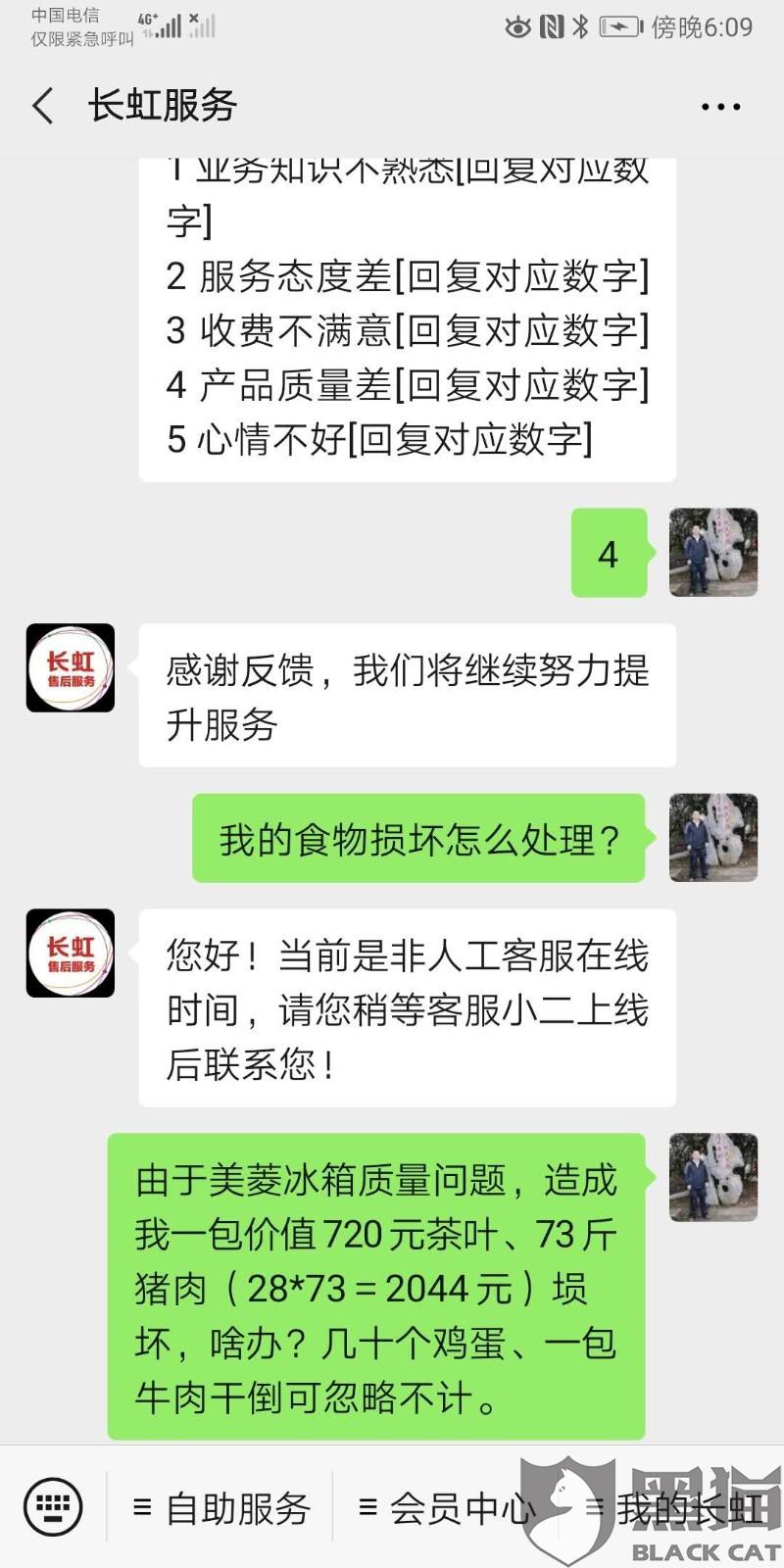Image resolution: width=784 pixels, height=1568 pixels.
Task: Open the 会员中心 menu
Action: click(447, 1507)
